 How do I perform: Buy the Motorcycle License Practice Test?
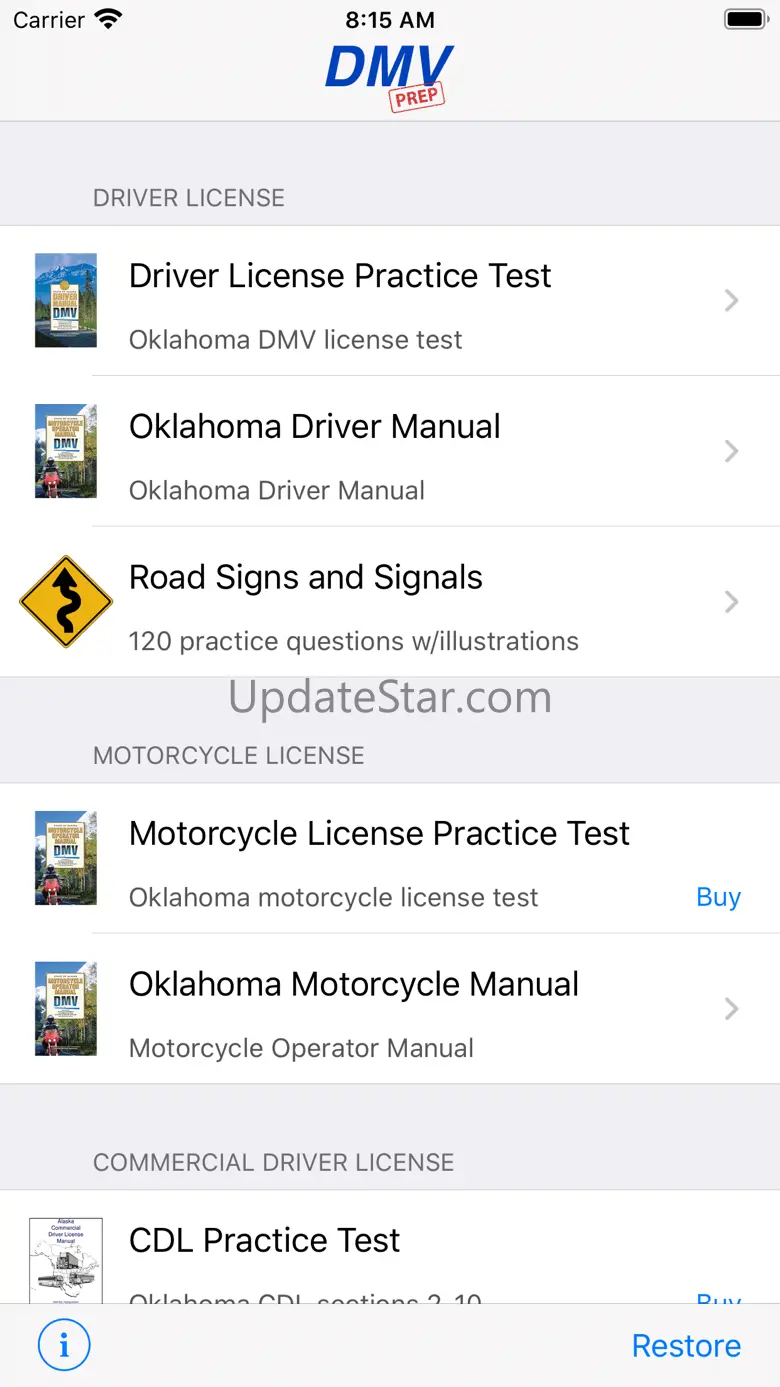718,897
